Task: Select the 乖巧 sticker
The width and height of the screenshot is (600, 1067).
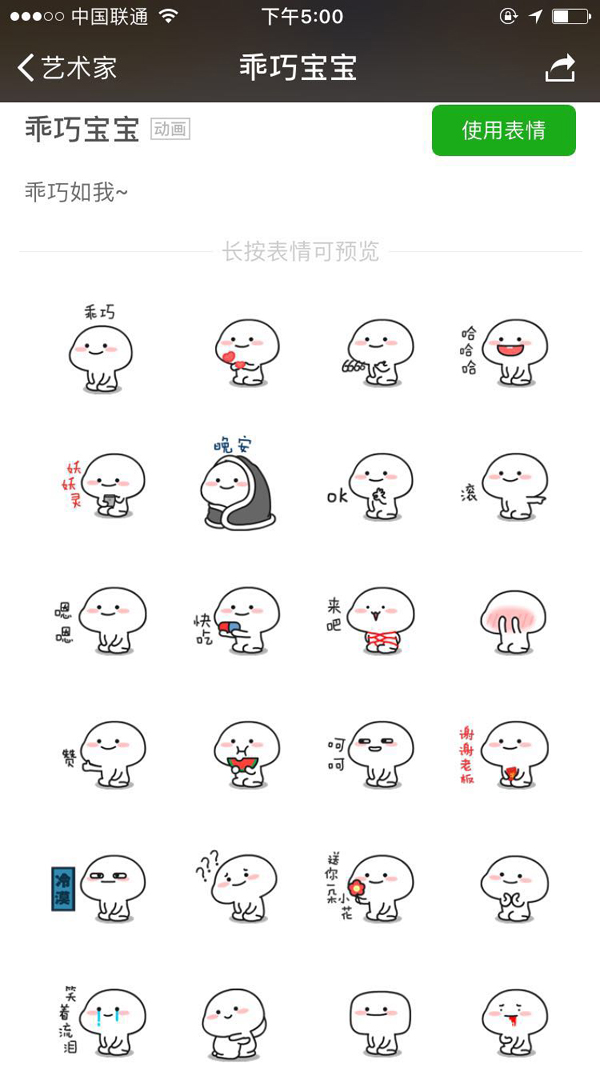Action: point(102,352)
